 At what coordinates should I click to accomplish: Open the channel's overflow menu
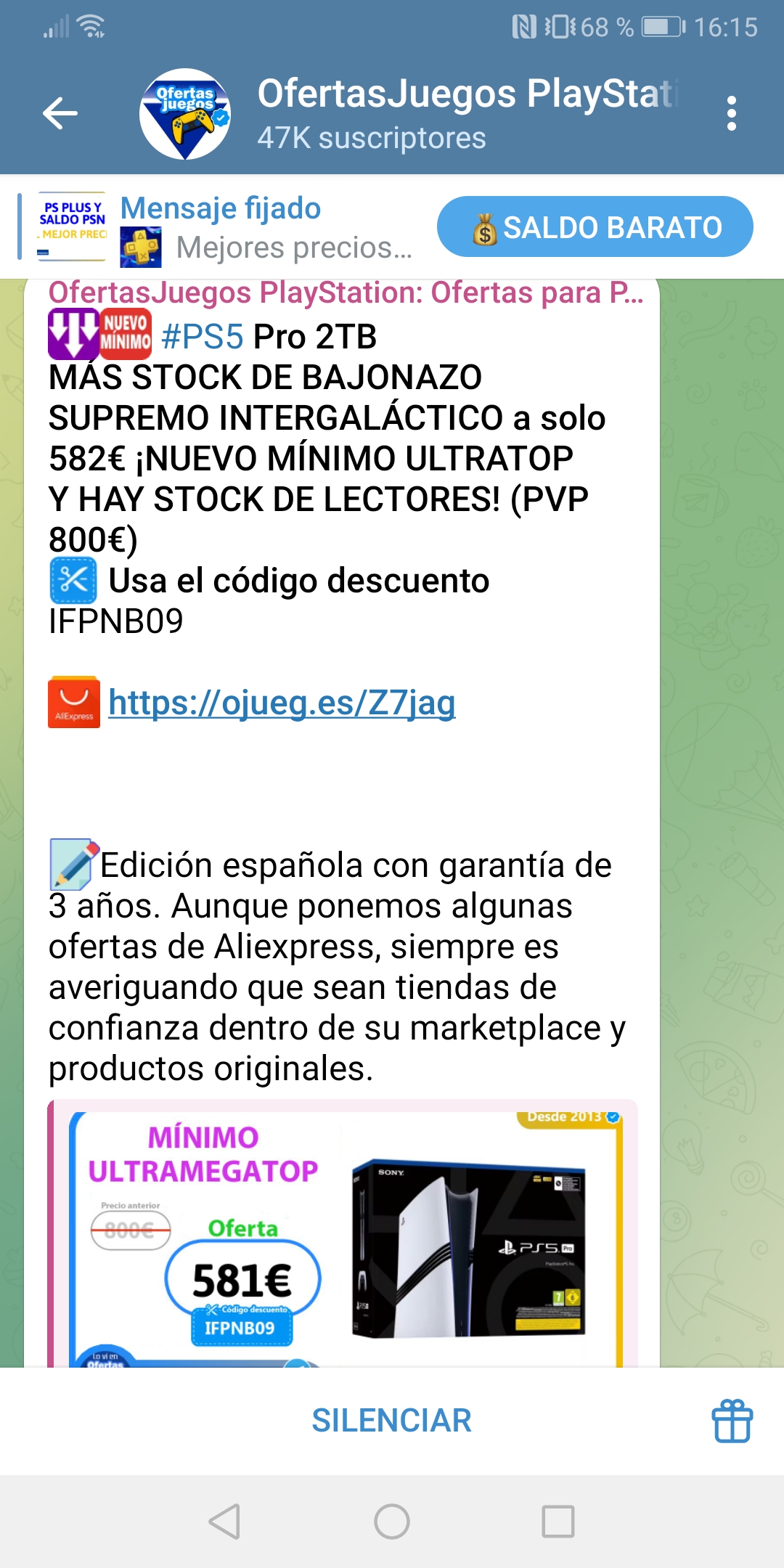click(x=731, y=113)
